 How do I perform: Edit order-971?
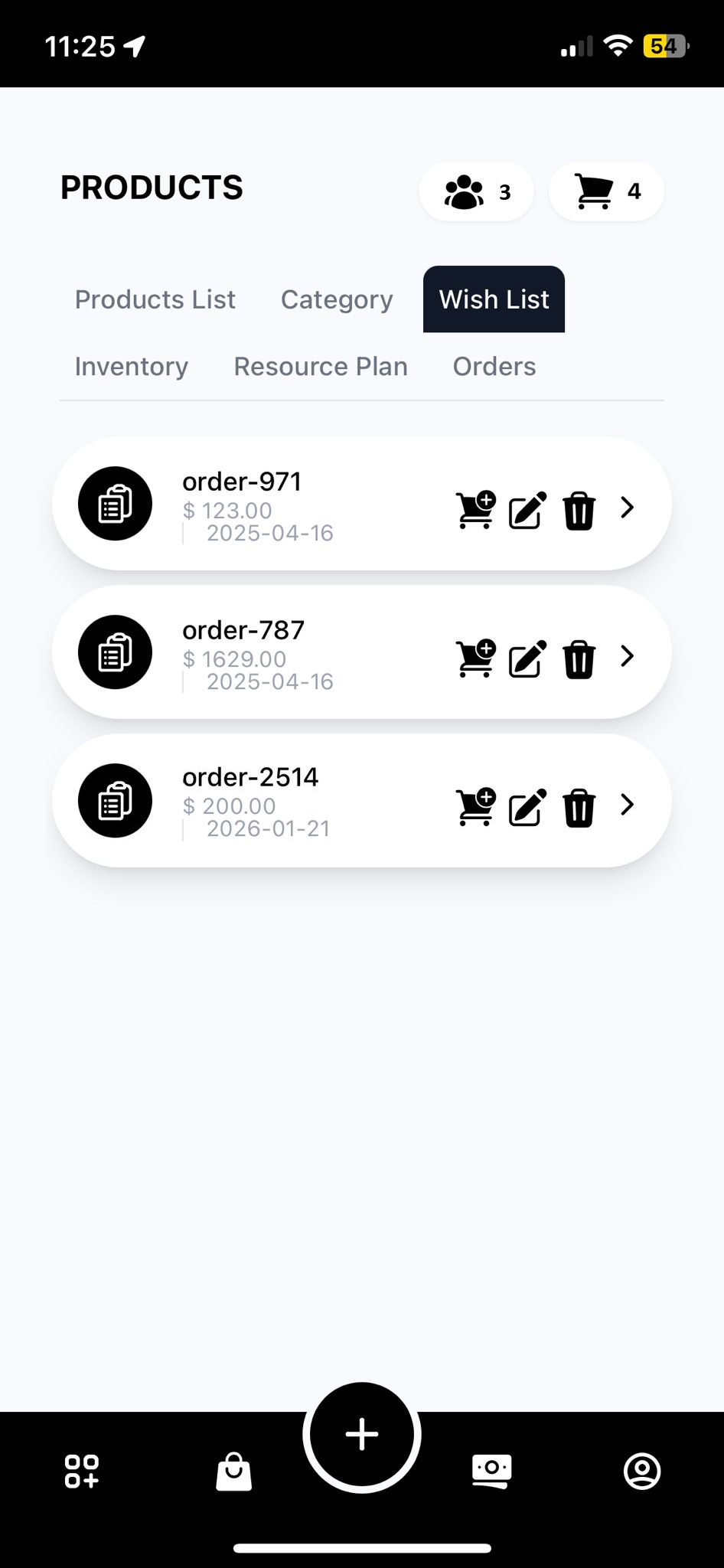point(528,510)
